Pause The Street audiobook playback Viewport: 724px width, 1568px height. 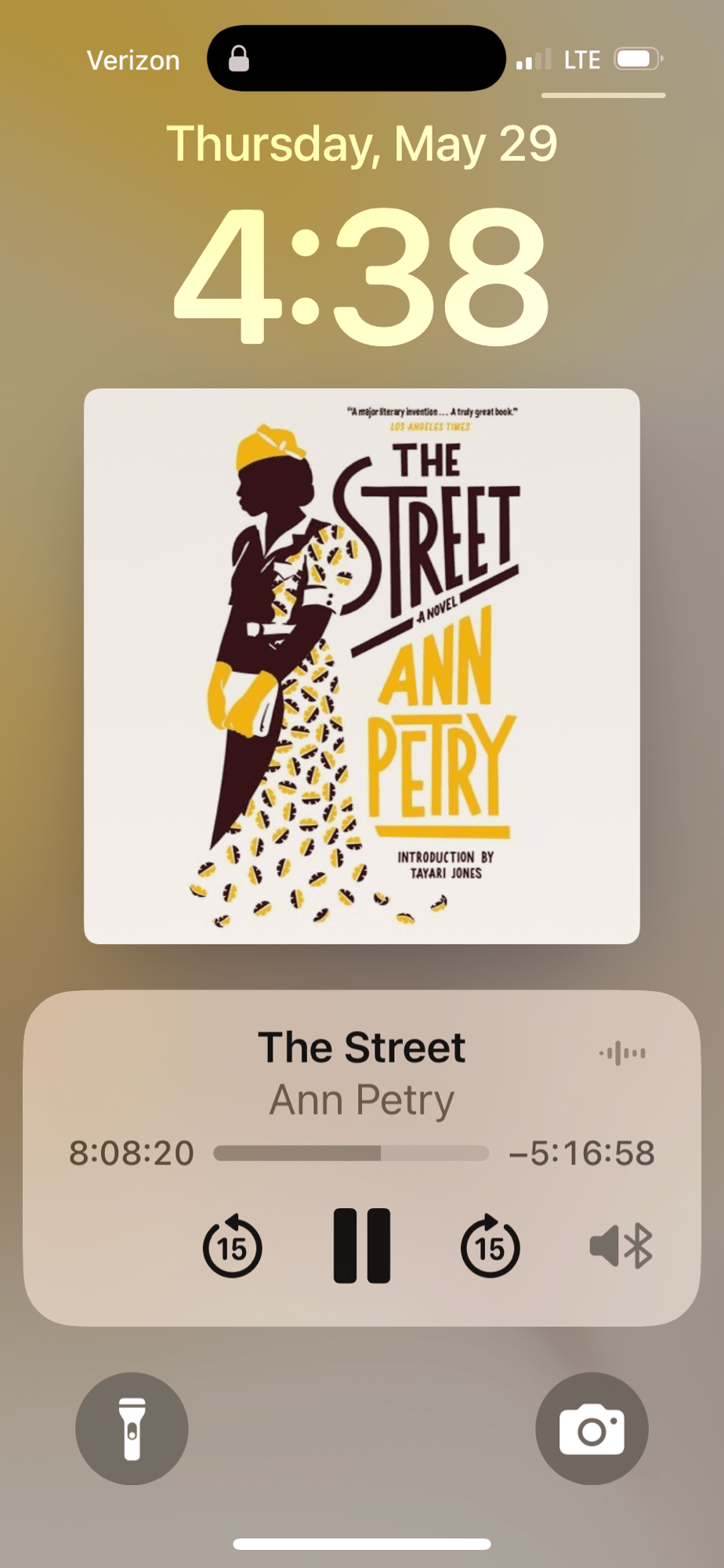361,1245
